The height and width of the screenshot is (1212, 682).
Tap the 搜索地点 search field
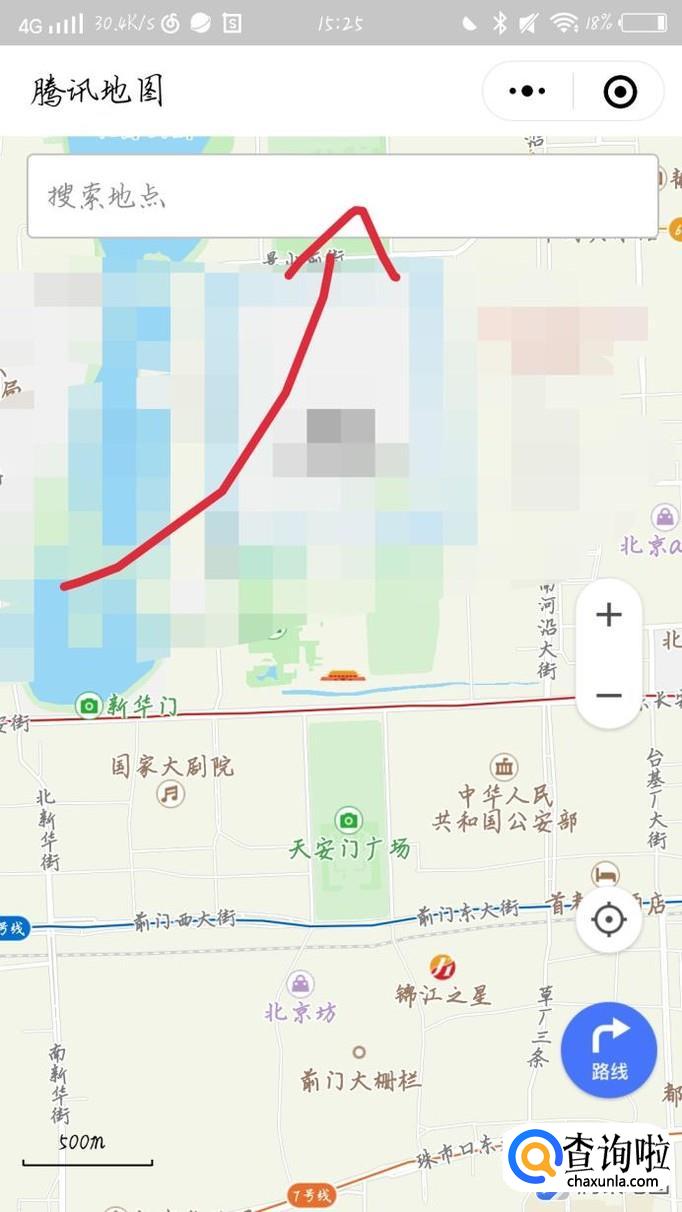[x=342, y=196]
